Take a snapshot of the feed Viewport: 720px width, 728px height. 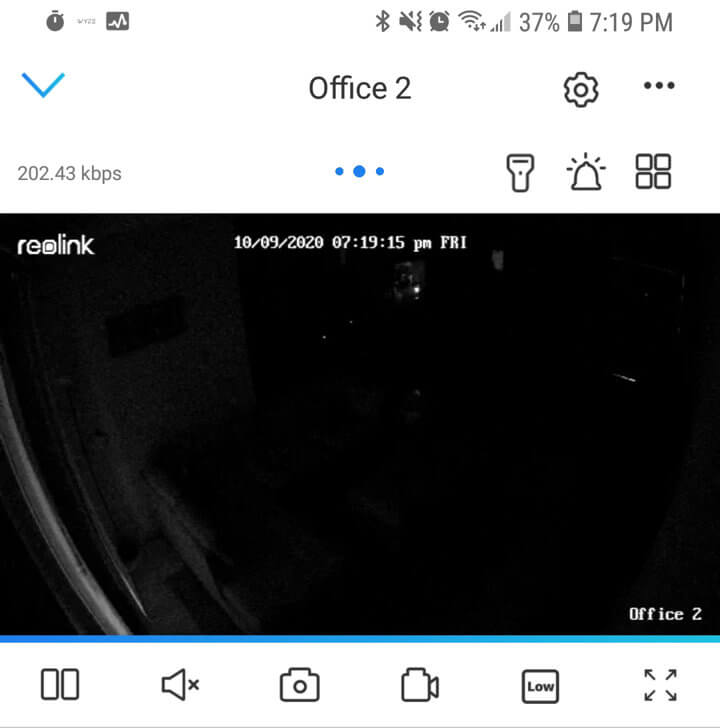[299, 686]
